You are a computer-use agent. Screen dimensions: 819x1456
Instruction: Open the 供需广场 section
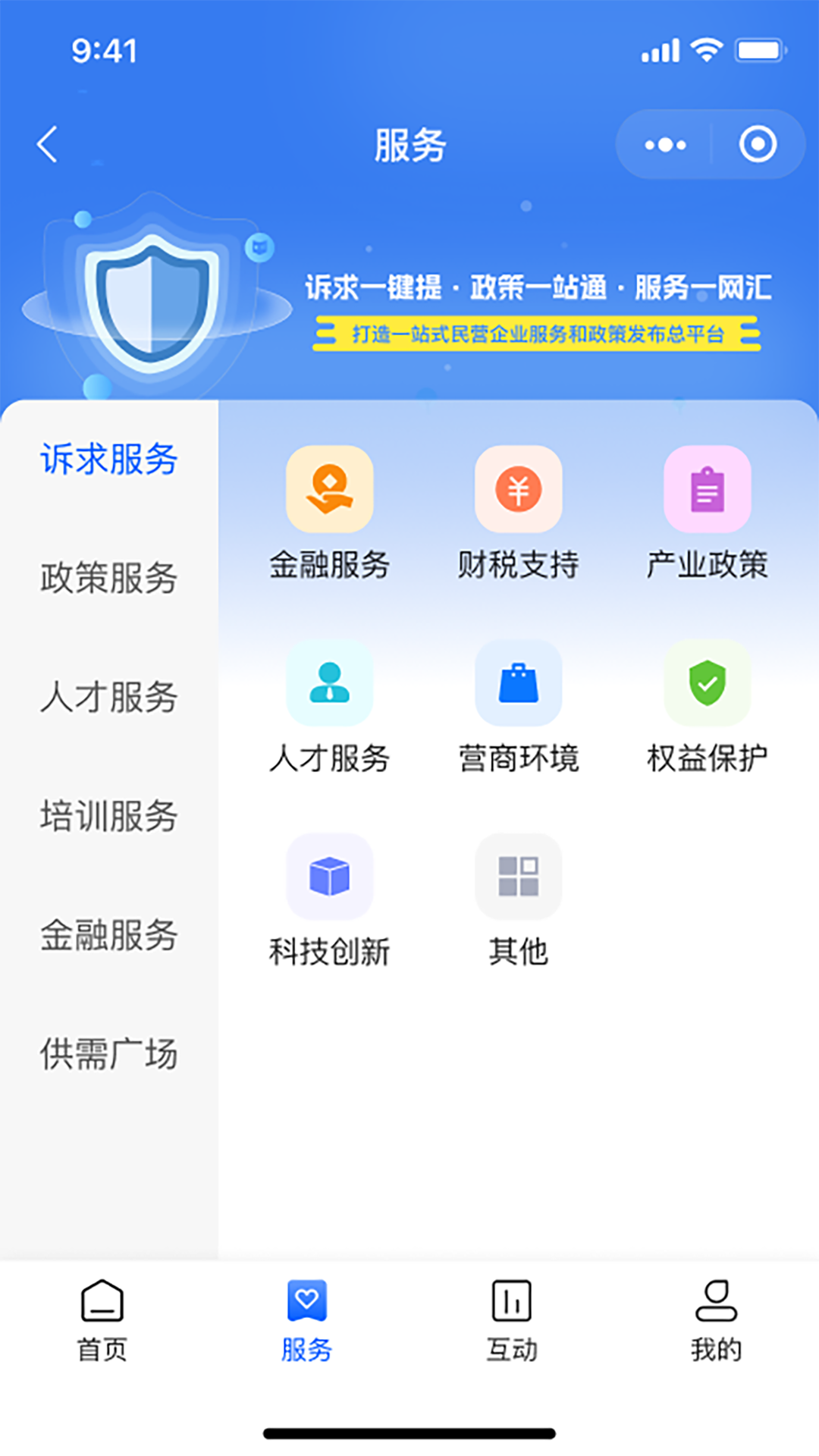pyautogui.click(x=109, y=1054)
